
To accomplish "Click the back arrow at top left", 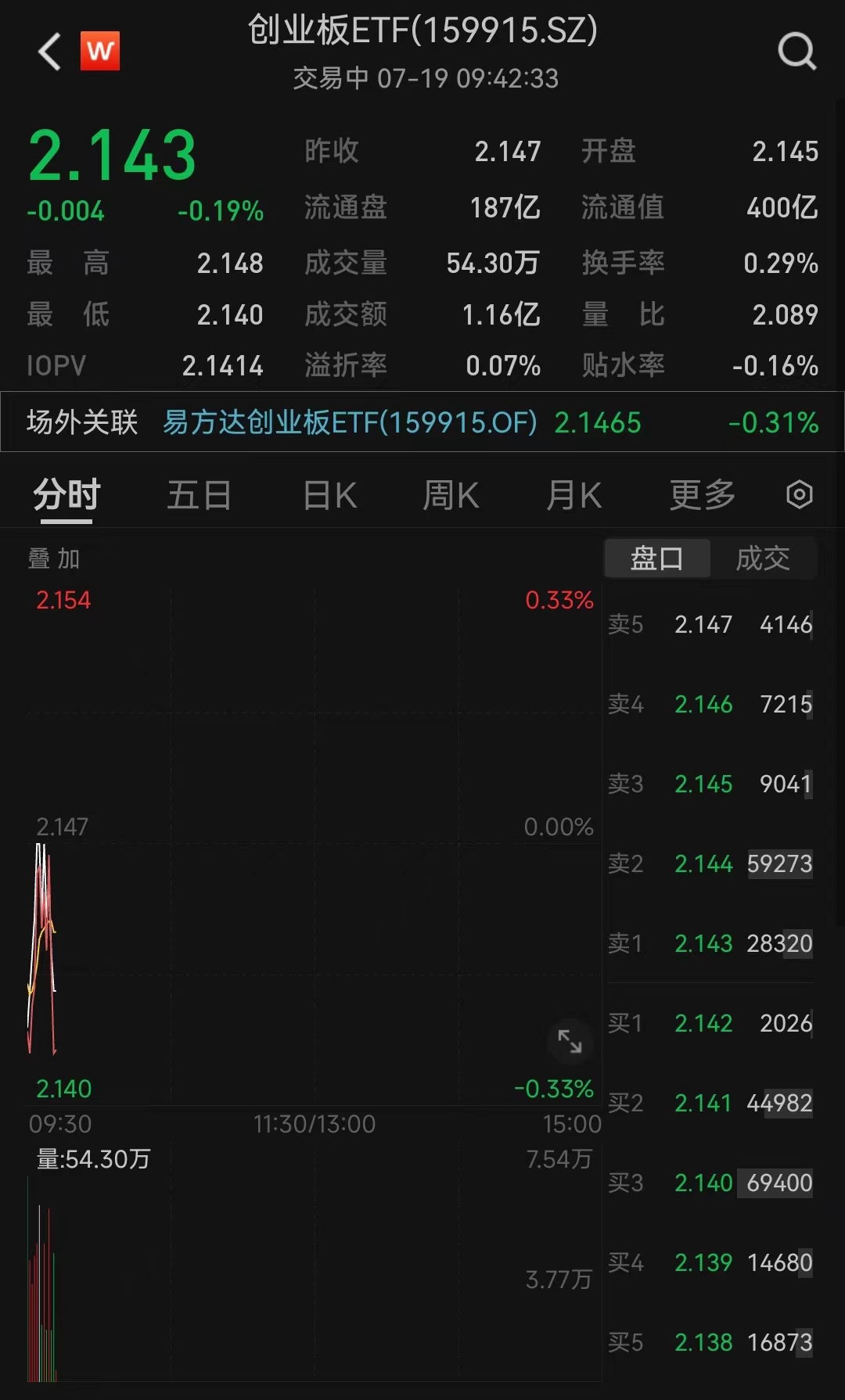I will (x=49, y=52).
